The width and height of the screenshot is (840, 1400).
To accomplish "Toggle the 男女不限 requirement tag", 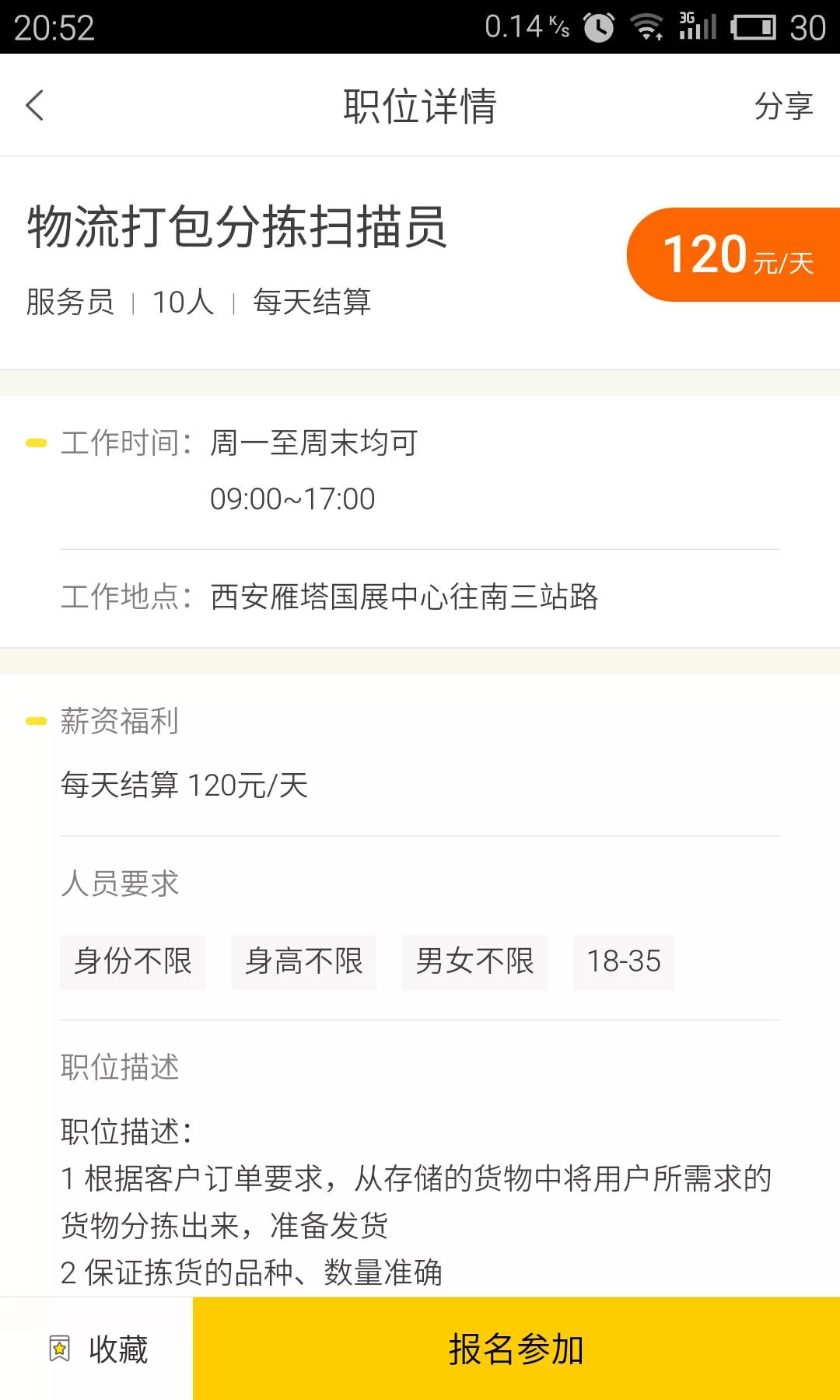I will coord(475,962).
